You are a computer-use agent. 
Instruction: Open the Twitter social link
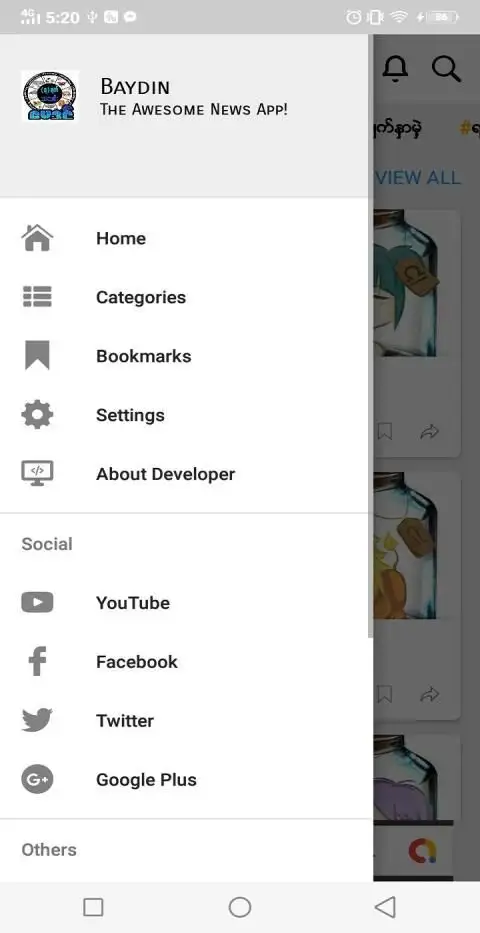(184, 721)
